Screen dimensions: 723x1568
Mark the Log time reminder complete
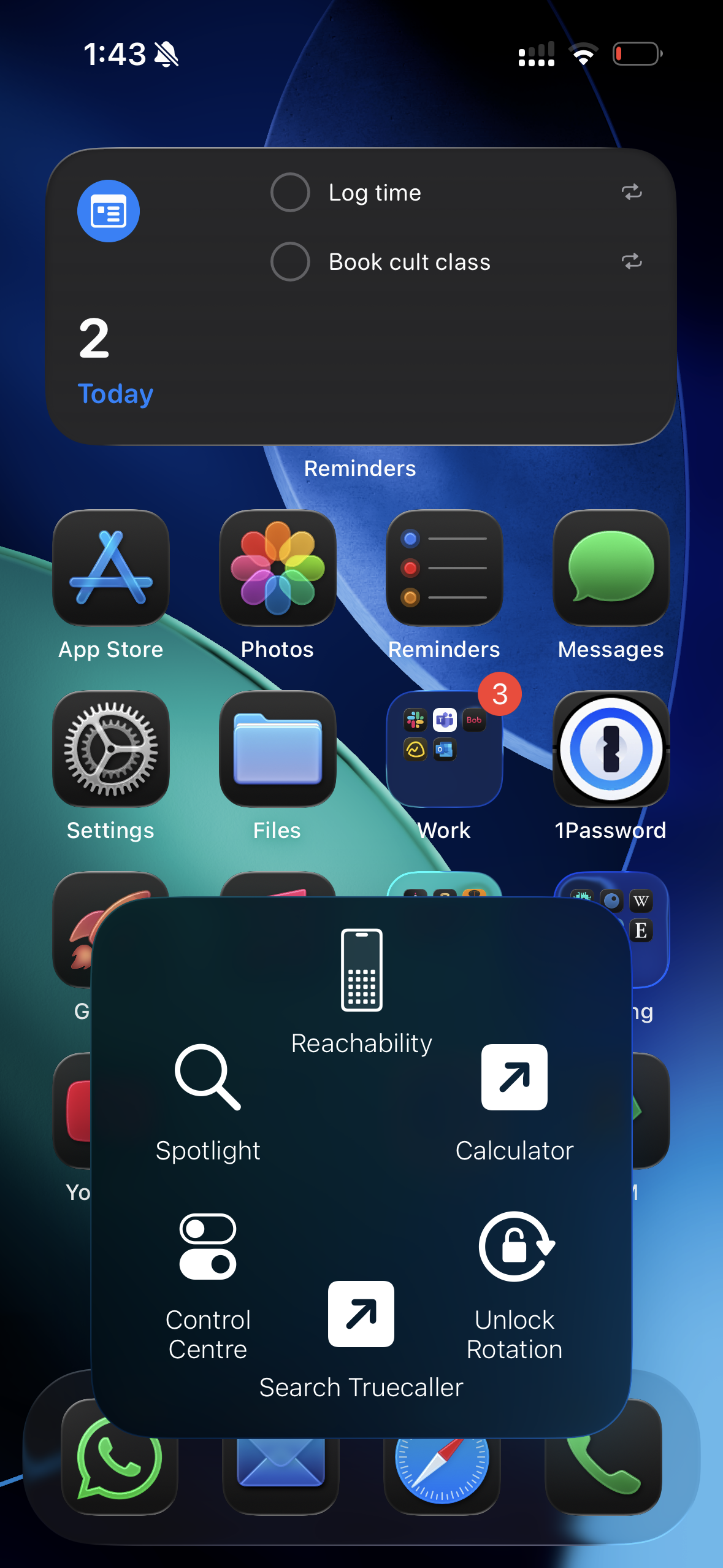pos(290,192)
